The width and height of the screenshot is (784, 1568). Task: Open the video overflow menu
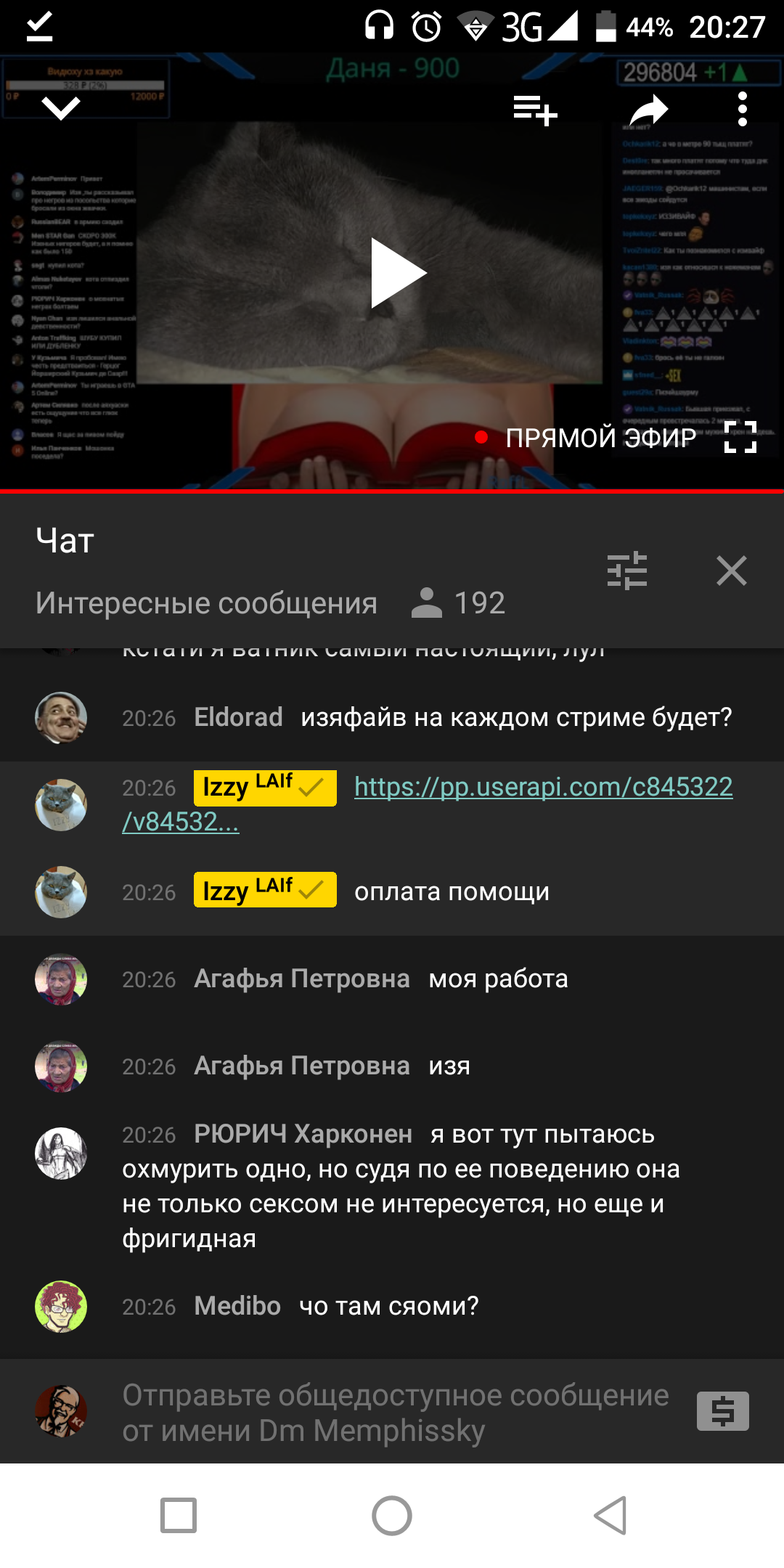click(742, 109)
